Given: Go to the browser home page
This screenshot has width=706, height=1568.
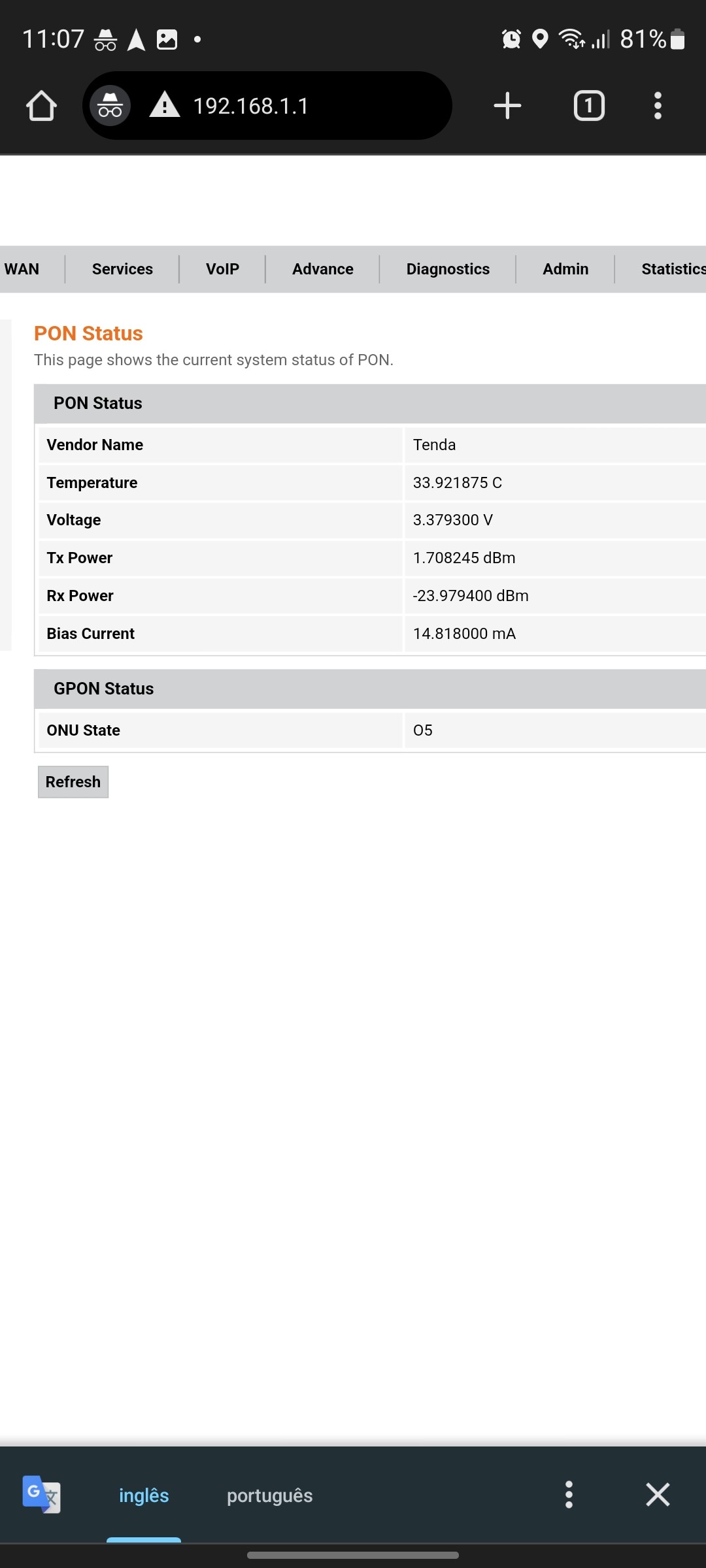Looking at the screenshot, I should click(x=41, y=106).
